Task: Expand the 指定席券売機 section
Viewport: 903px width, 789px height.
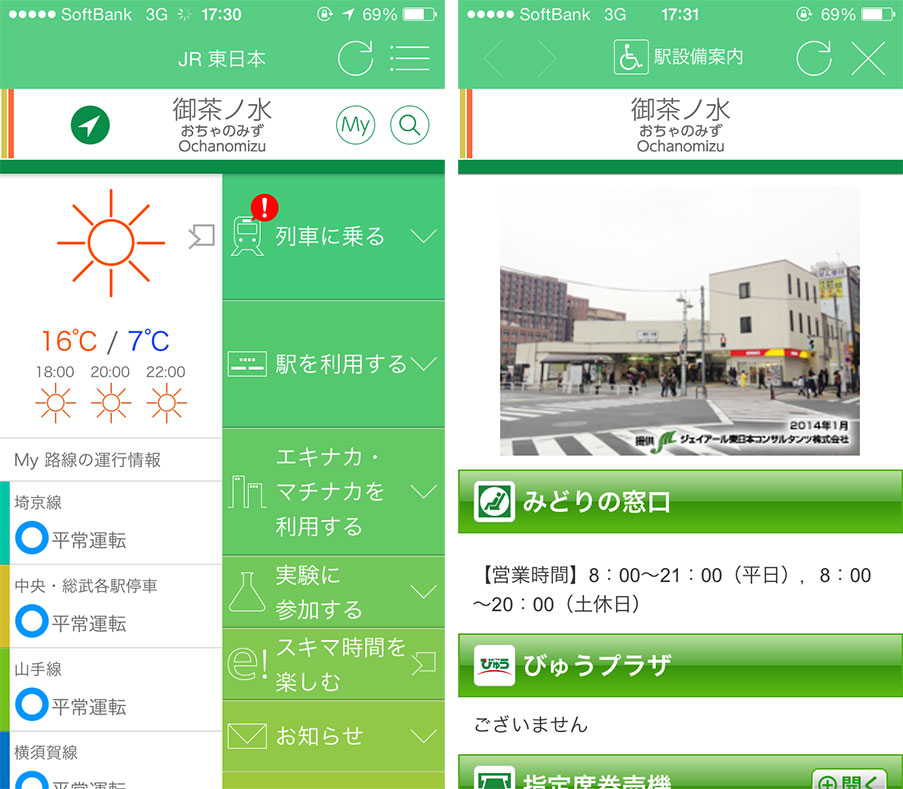Action: (x=849, y=781)
